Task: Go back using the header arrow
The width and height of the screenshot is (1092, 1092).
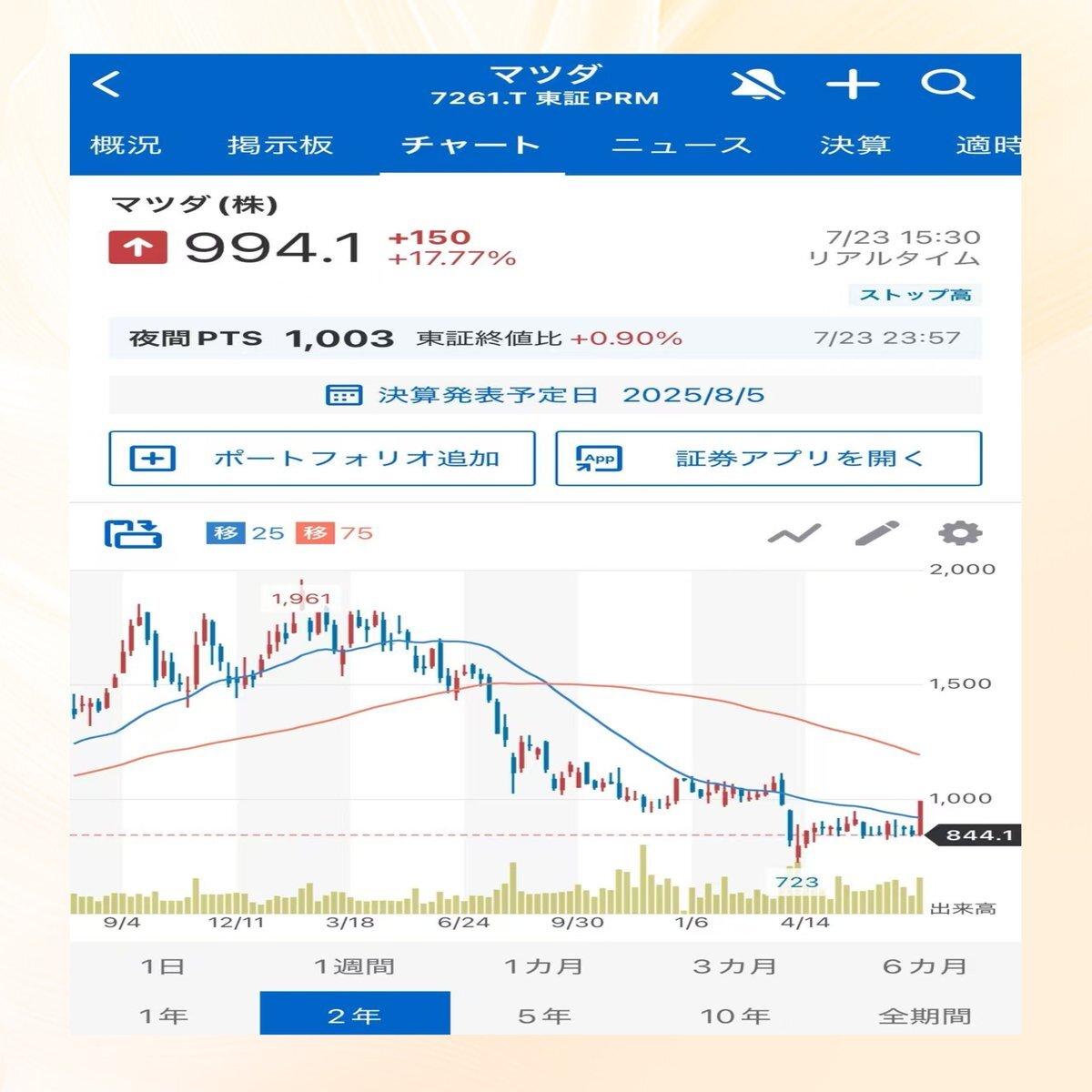Action: click(x=106, y=85)
